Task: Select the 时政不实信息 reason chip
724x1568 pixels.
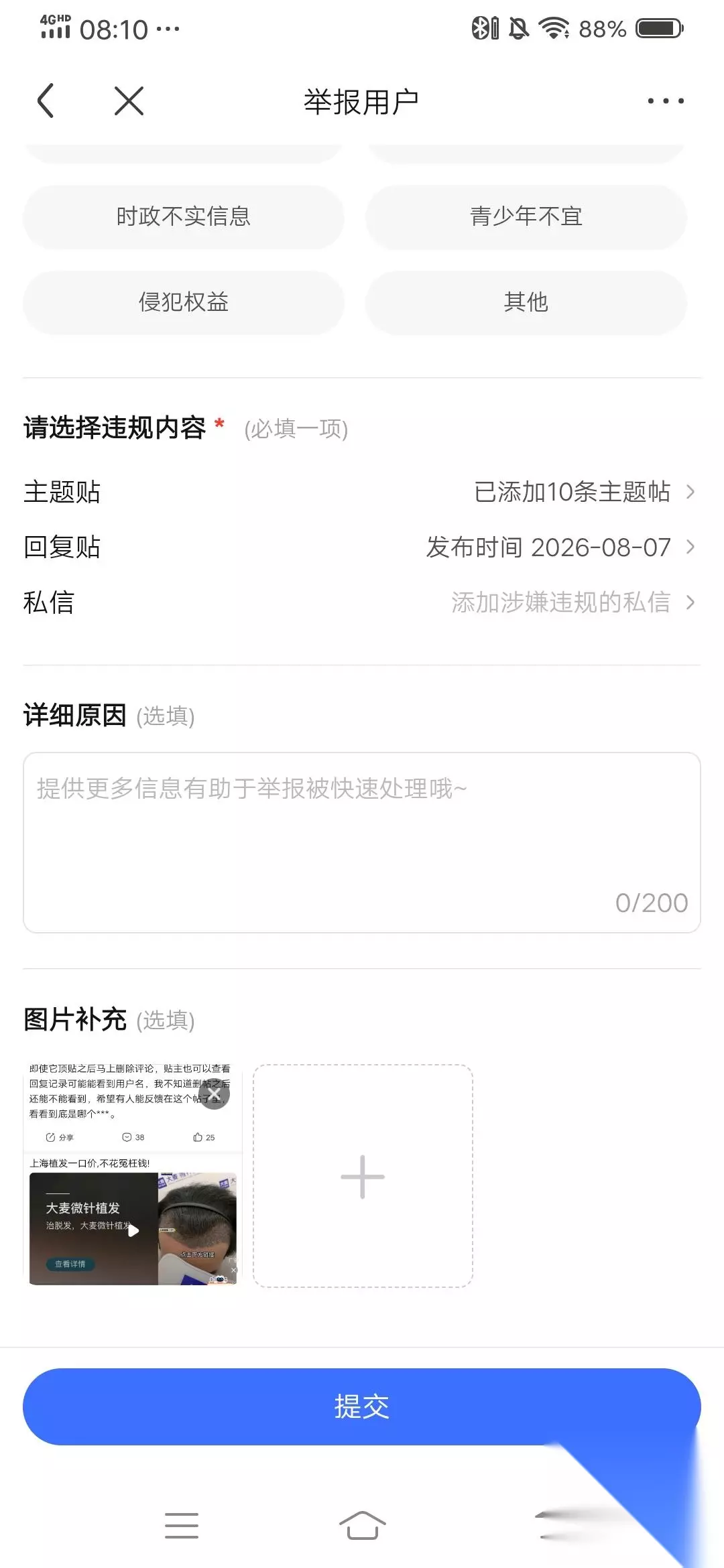Action: 184,216
